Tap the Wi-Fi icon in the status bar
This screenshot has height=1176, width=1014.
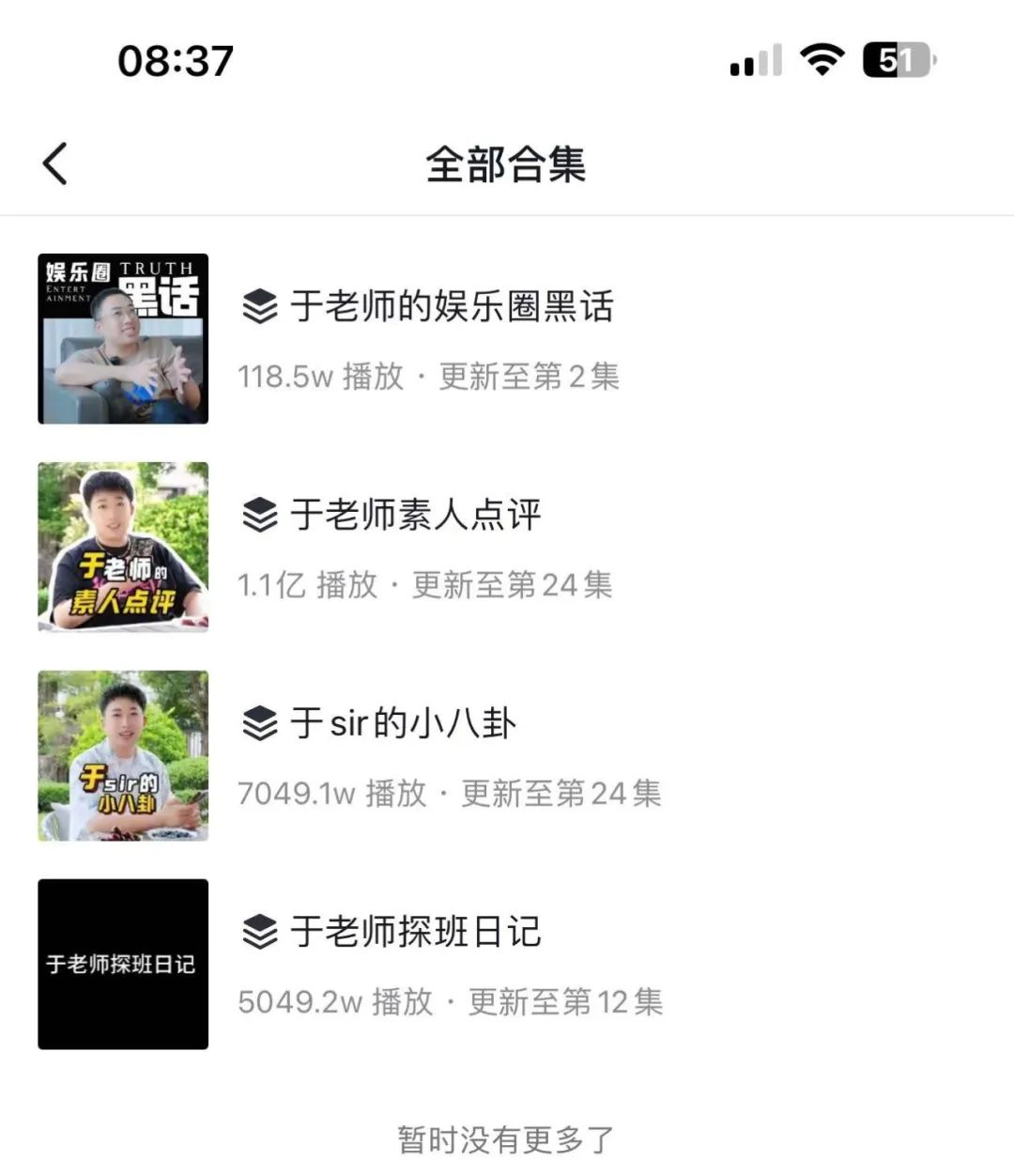click(822, 59)
